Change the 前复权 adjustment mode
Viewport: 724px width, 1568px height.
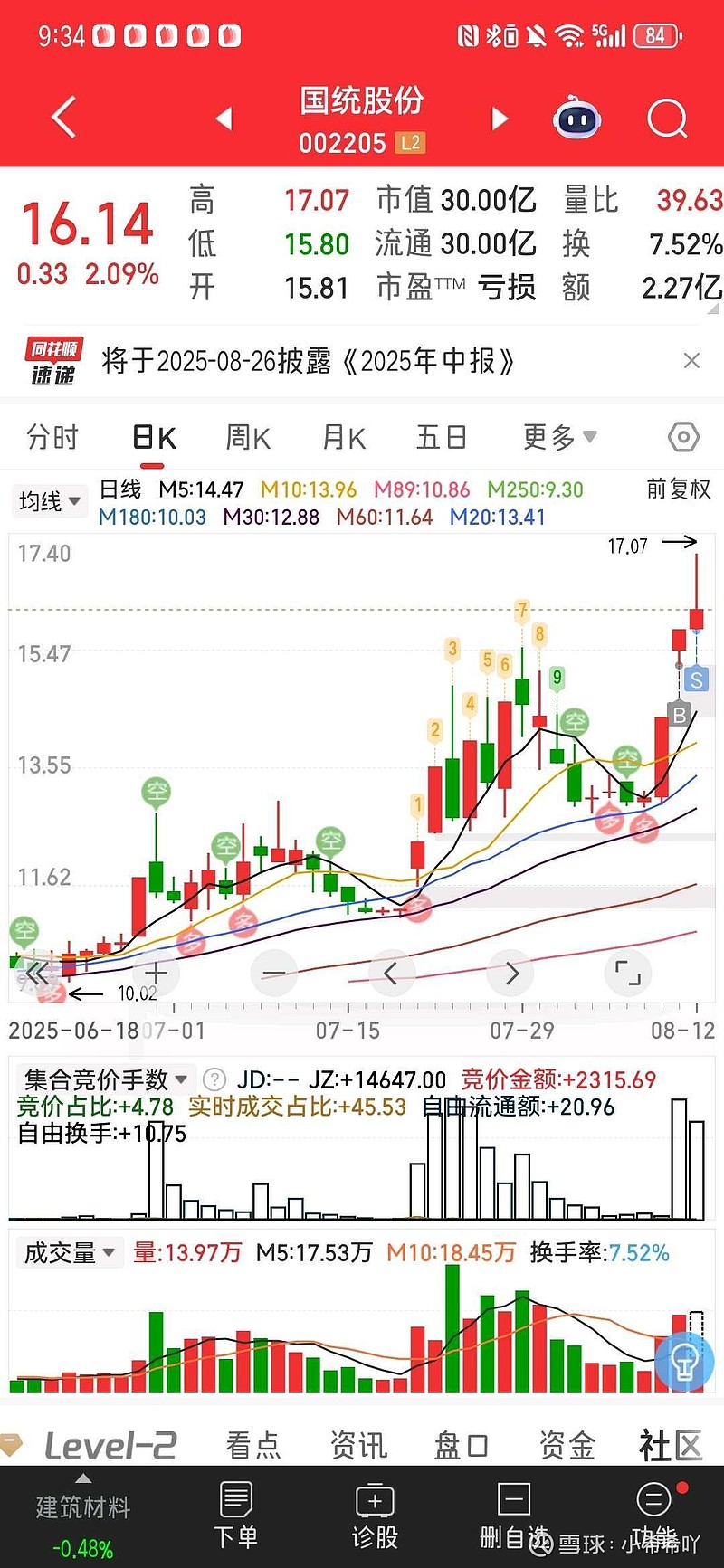tap(679, 489)
